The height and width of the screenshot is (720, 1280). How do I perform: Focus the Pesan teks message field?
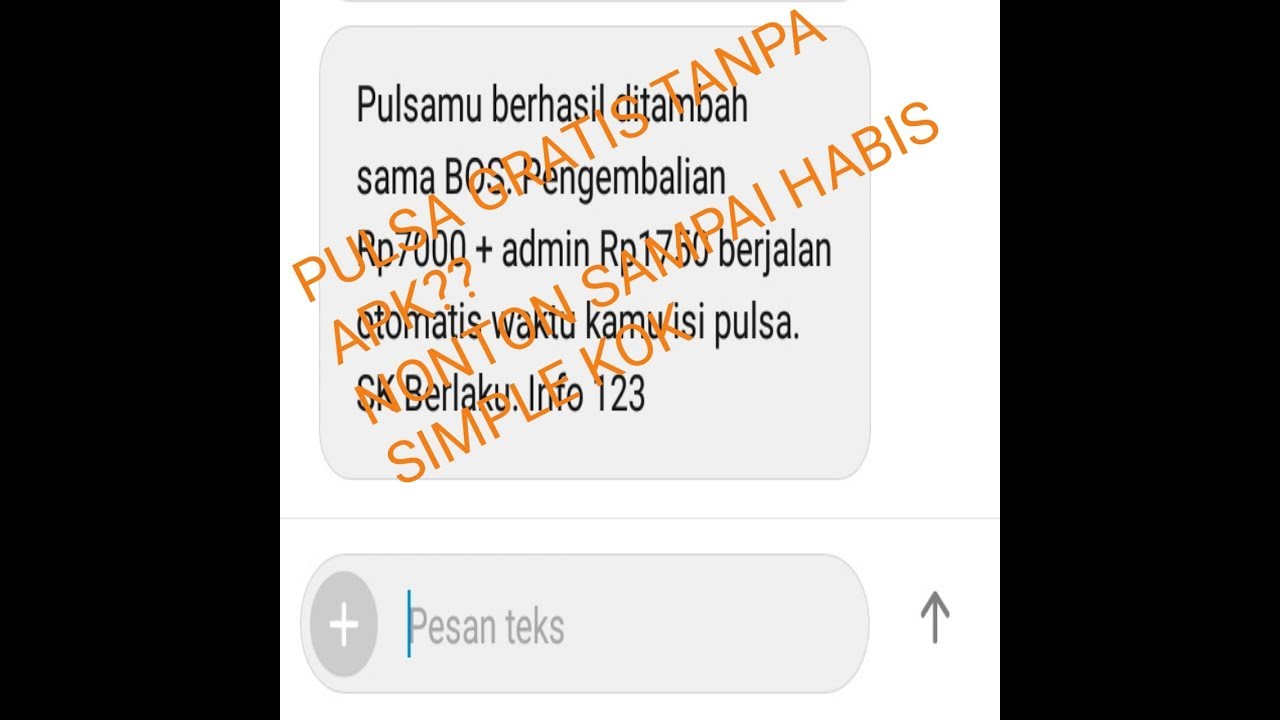pos(620,626)
